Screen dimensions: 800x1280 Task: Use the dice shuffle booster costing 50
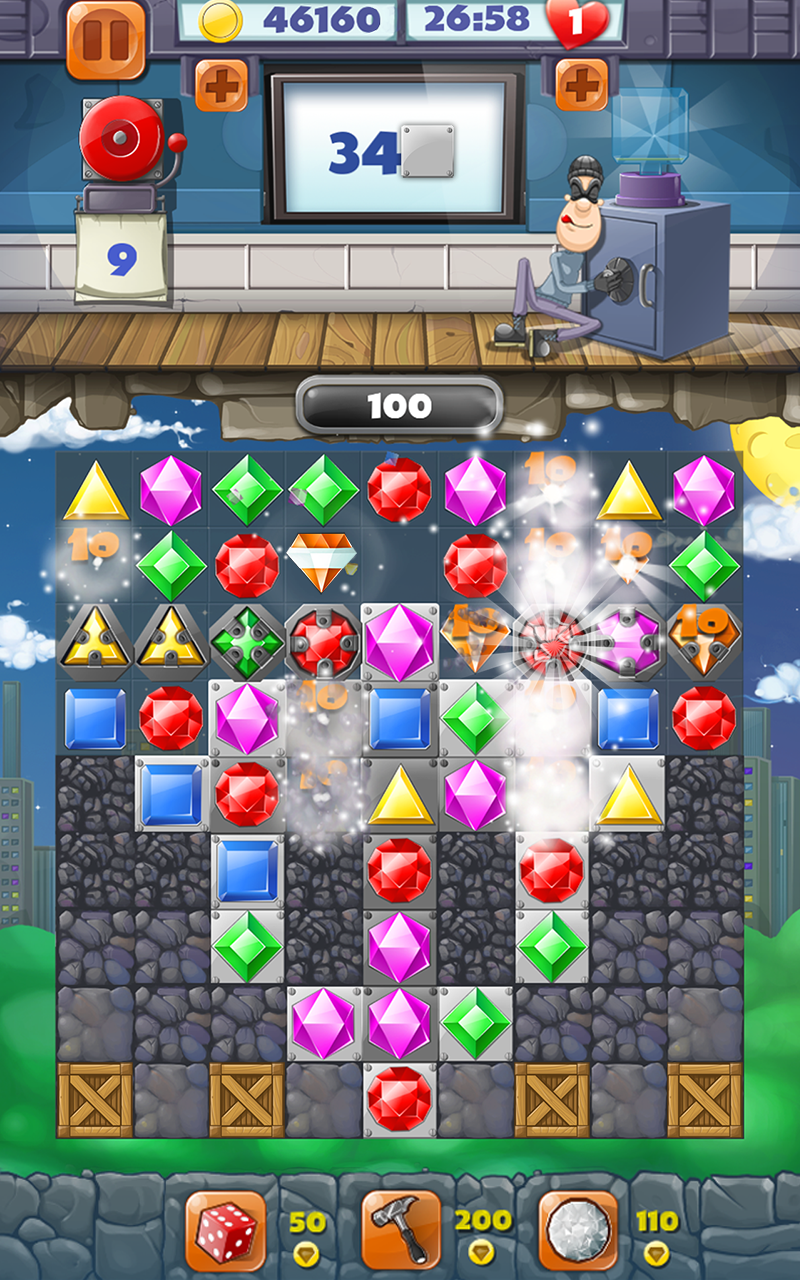225,1230
